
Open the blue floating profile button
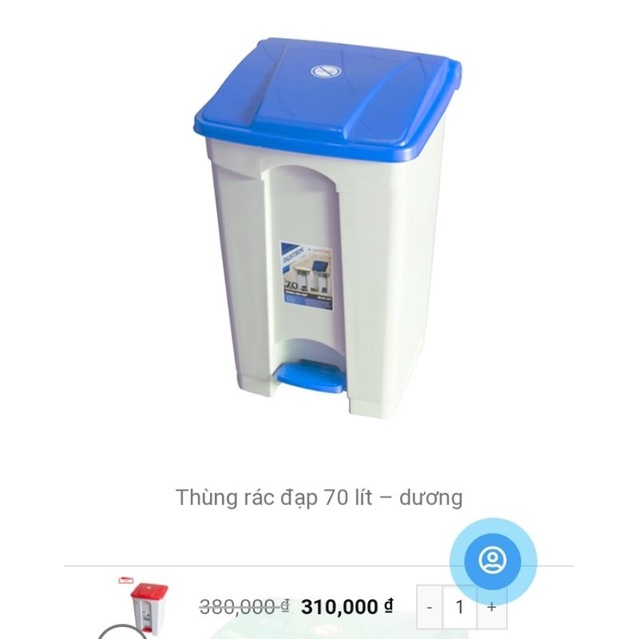tap(492, 559)
